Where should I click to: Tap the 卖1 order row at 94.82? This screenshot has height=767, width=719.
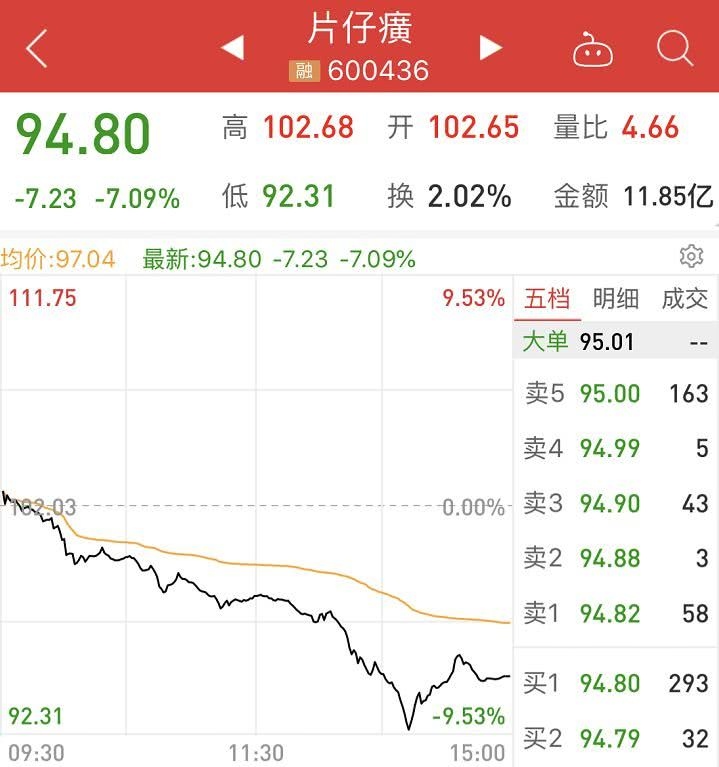615,613
